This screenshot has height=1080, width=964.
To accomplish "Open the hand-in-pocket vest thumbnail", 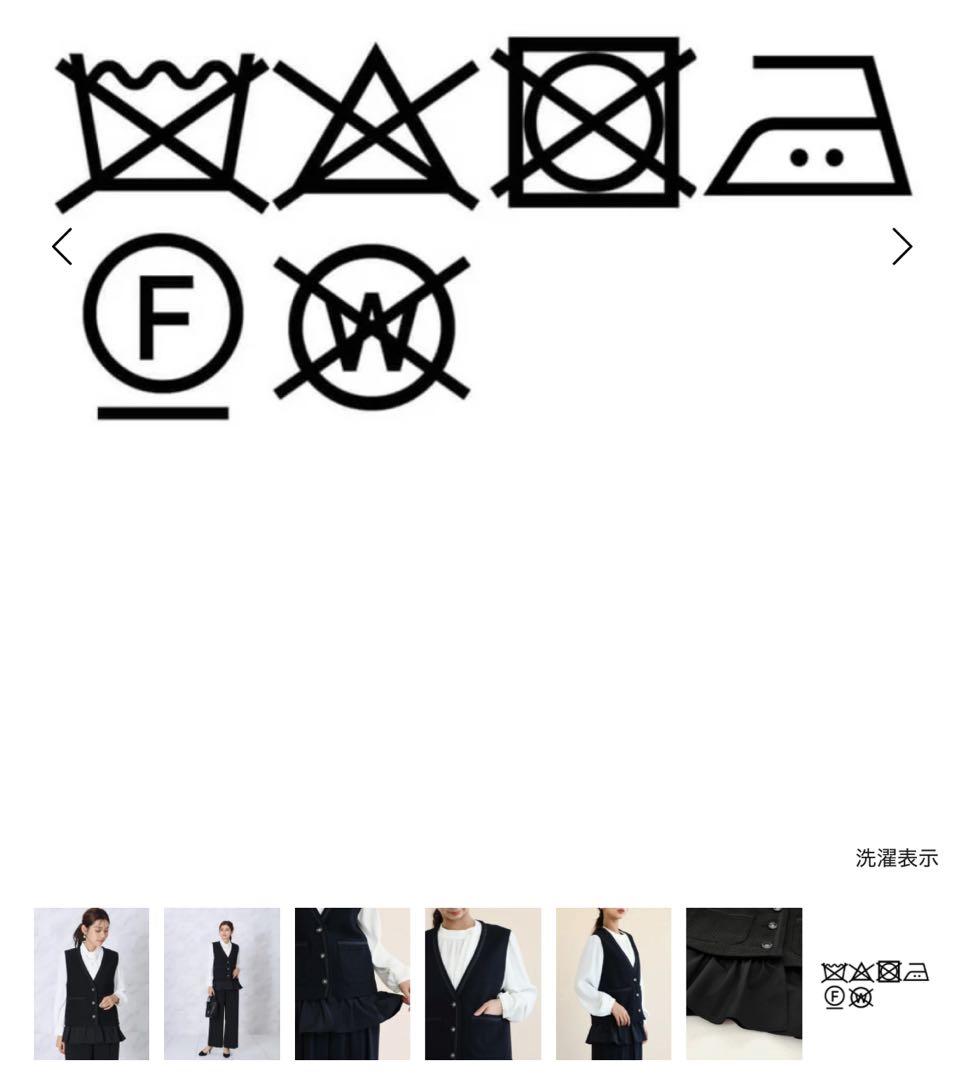I will click(x=483, y=984).
